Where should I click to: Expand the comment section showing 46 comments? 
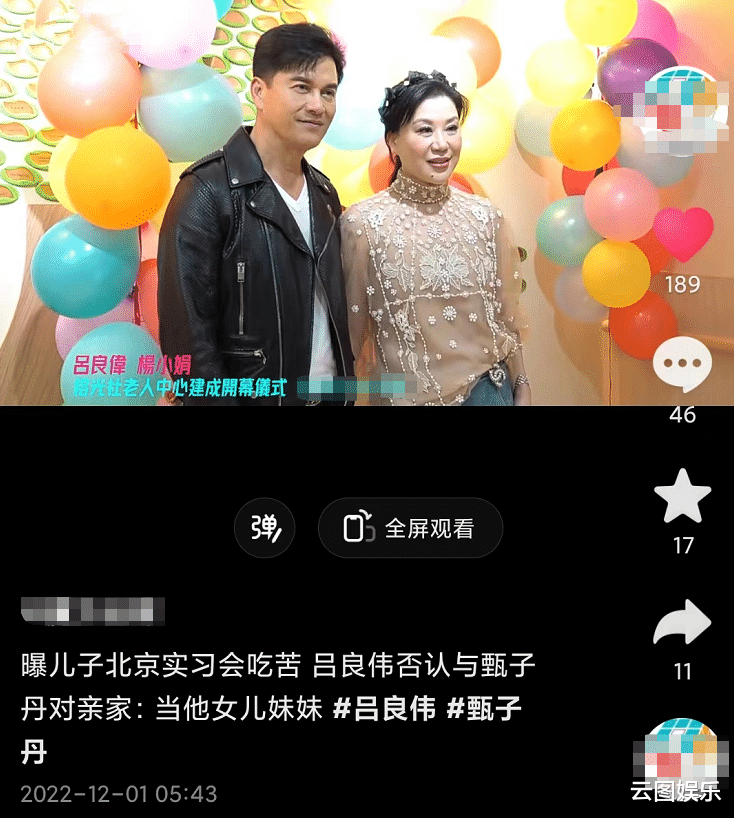(683, 364)
